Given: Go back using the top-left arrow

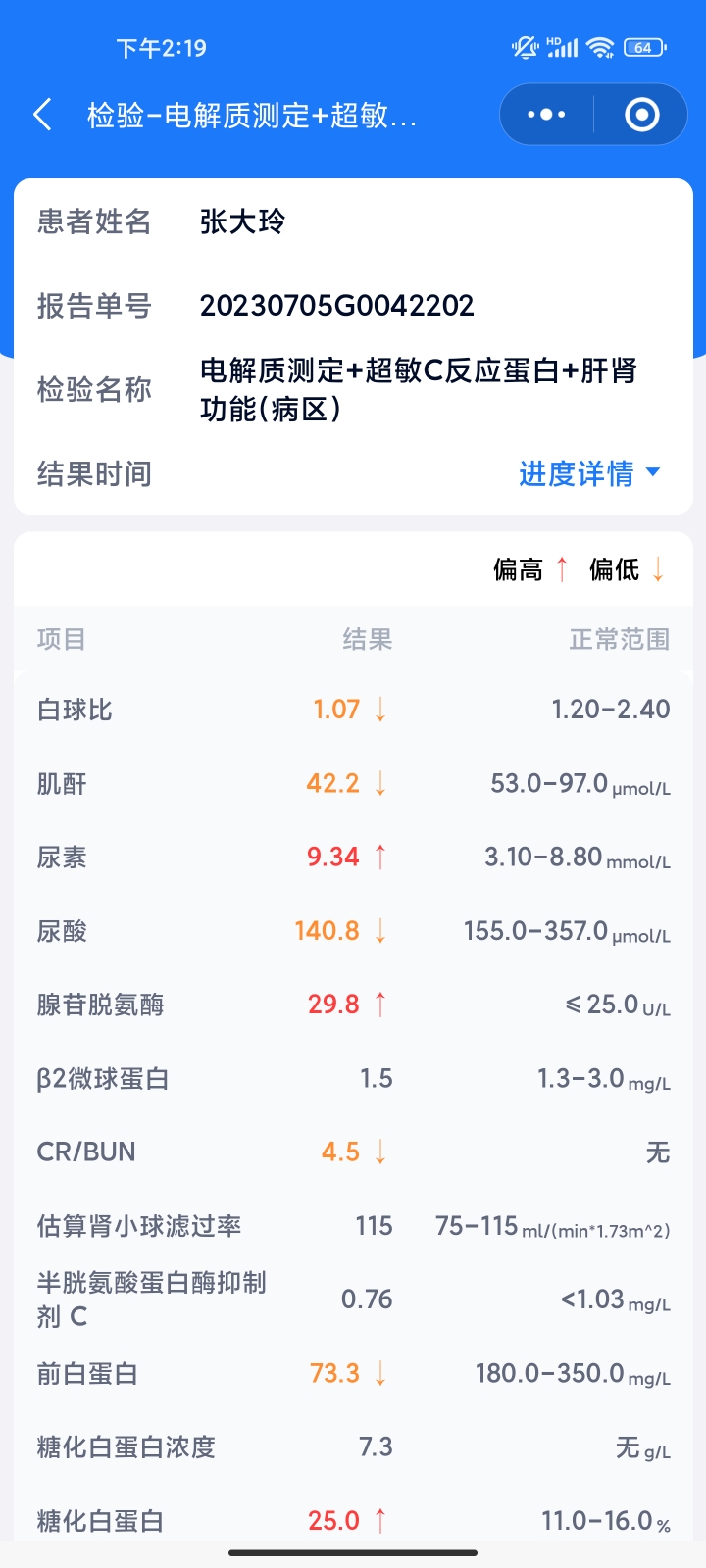Looking at the screenshot, I should tap(42, 115).
